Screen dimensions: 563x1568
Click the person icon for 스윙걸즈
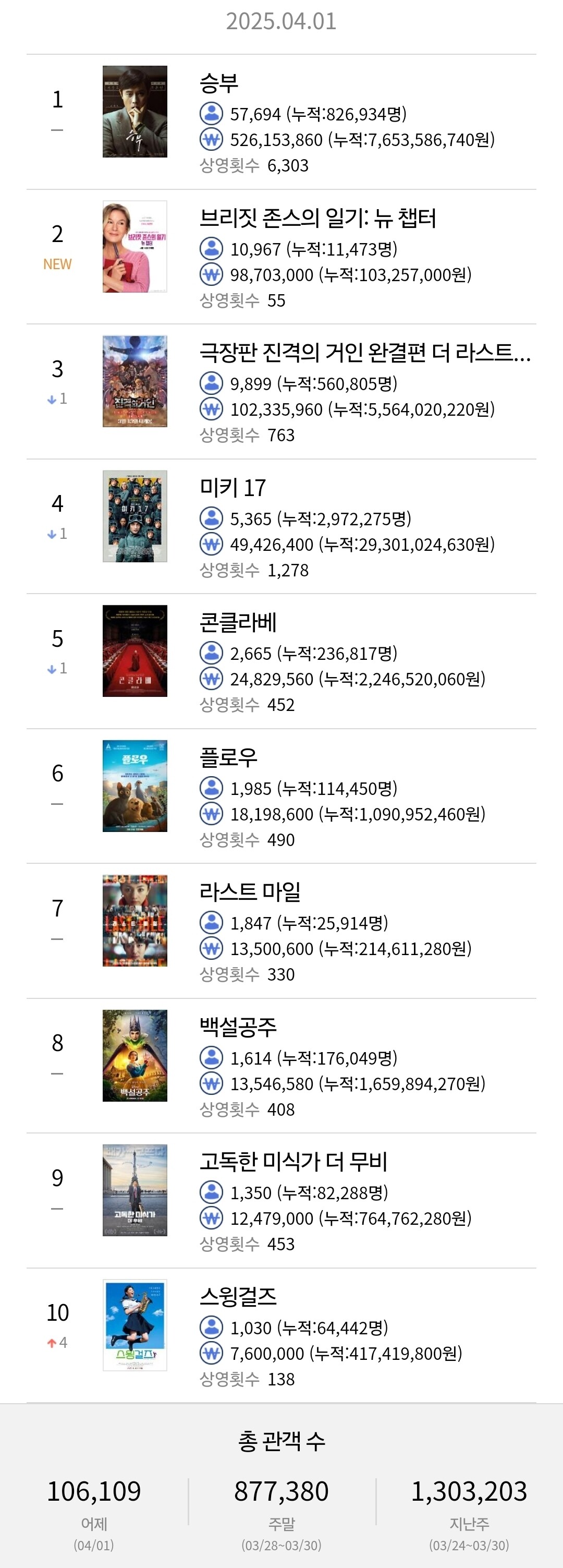coord(211,1327)
